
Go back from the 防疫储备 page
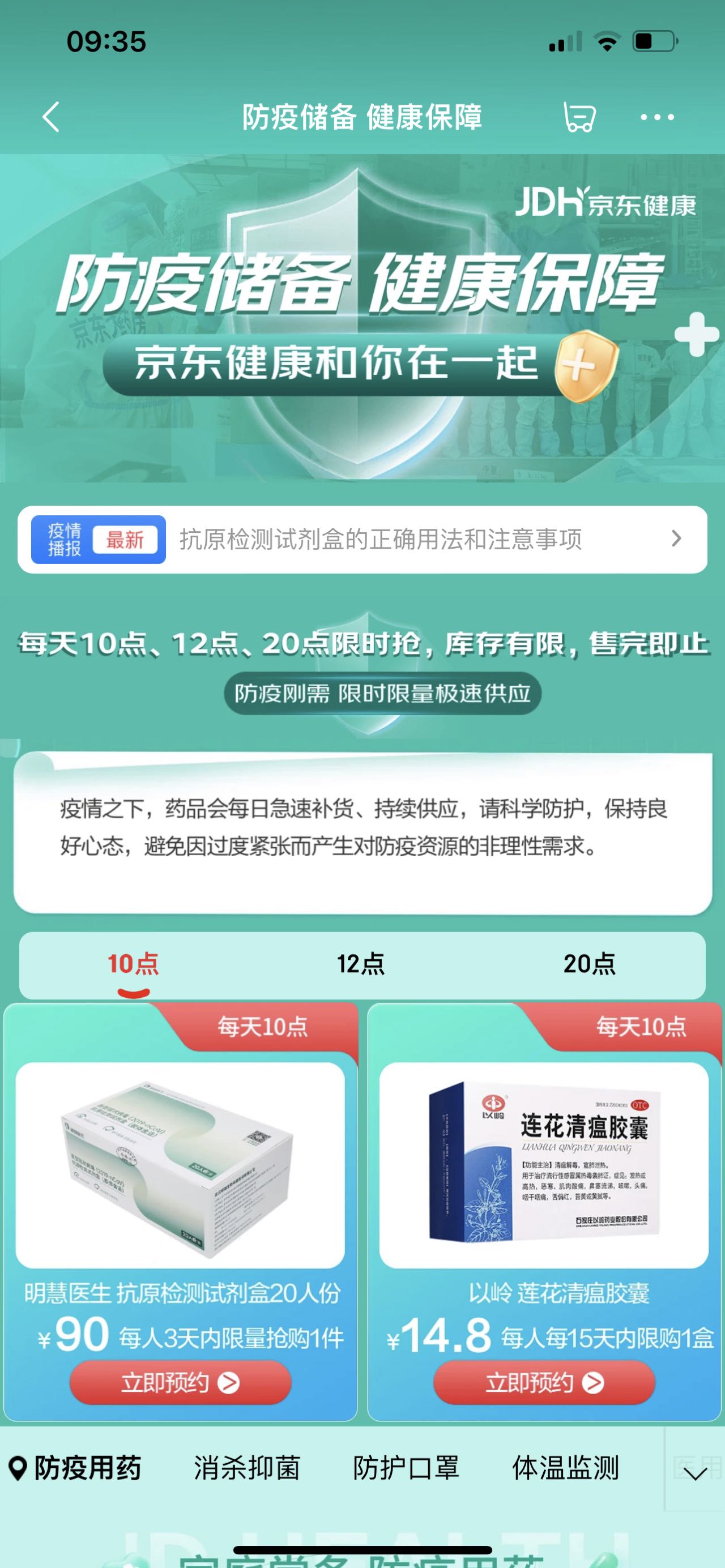(x=52, y=116)
